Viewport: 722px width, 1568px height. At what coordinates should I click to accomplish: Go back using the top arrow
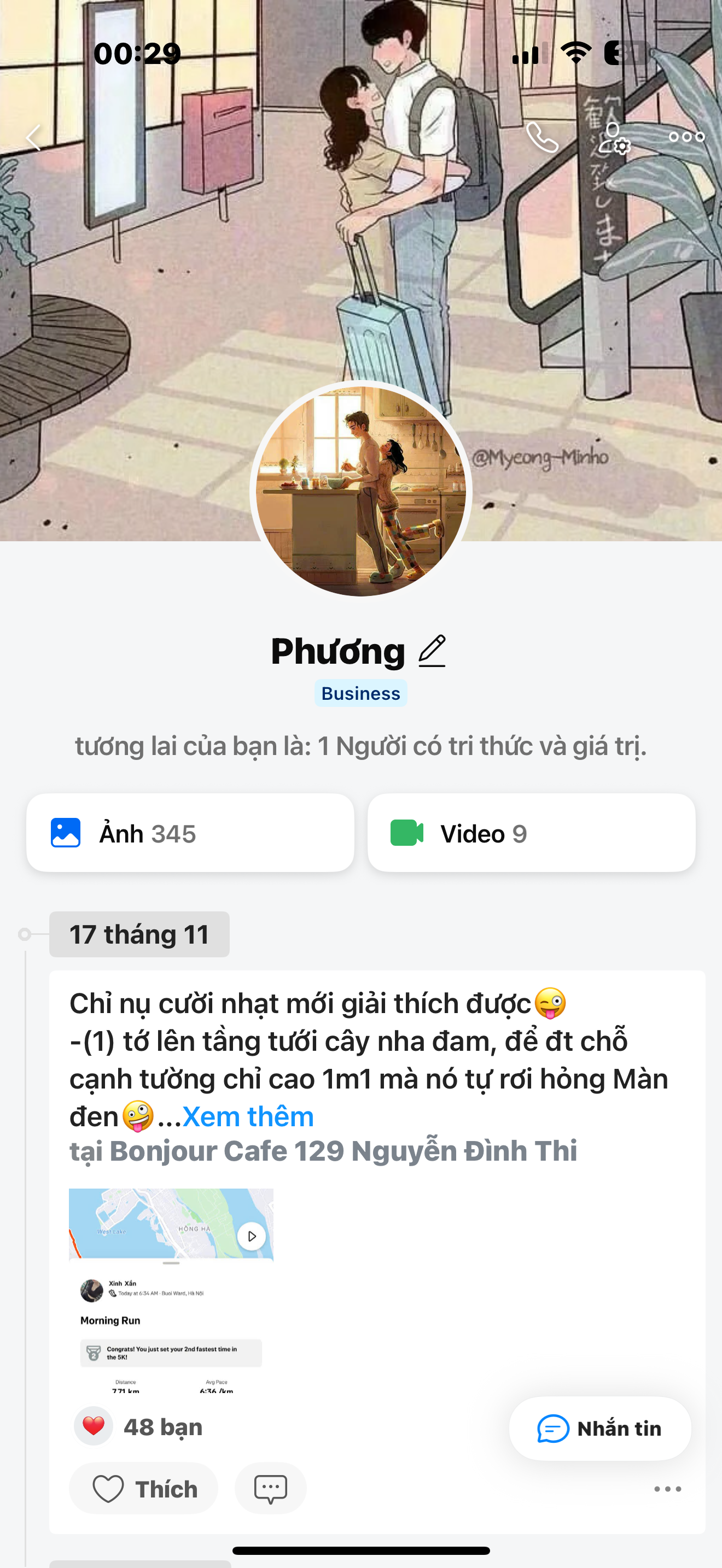point(34,138)
